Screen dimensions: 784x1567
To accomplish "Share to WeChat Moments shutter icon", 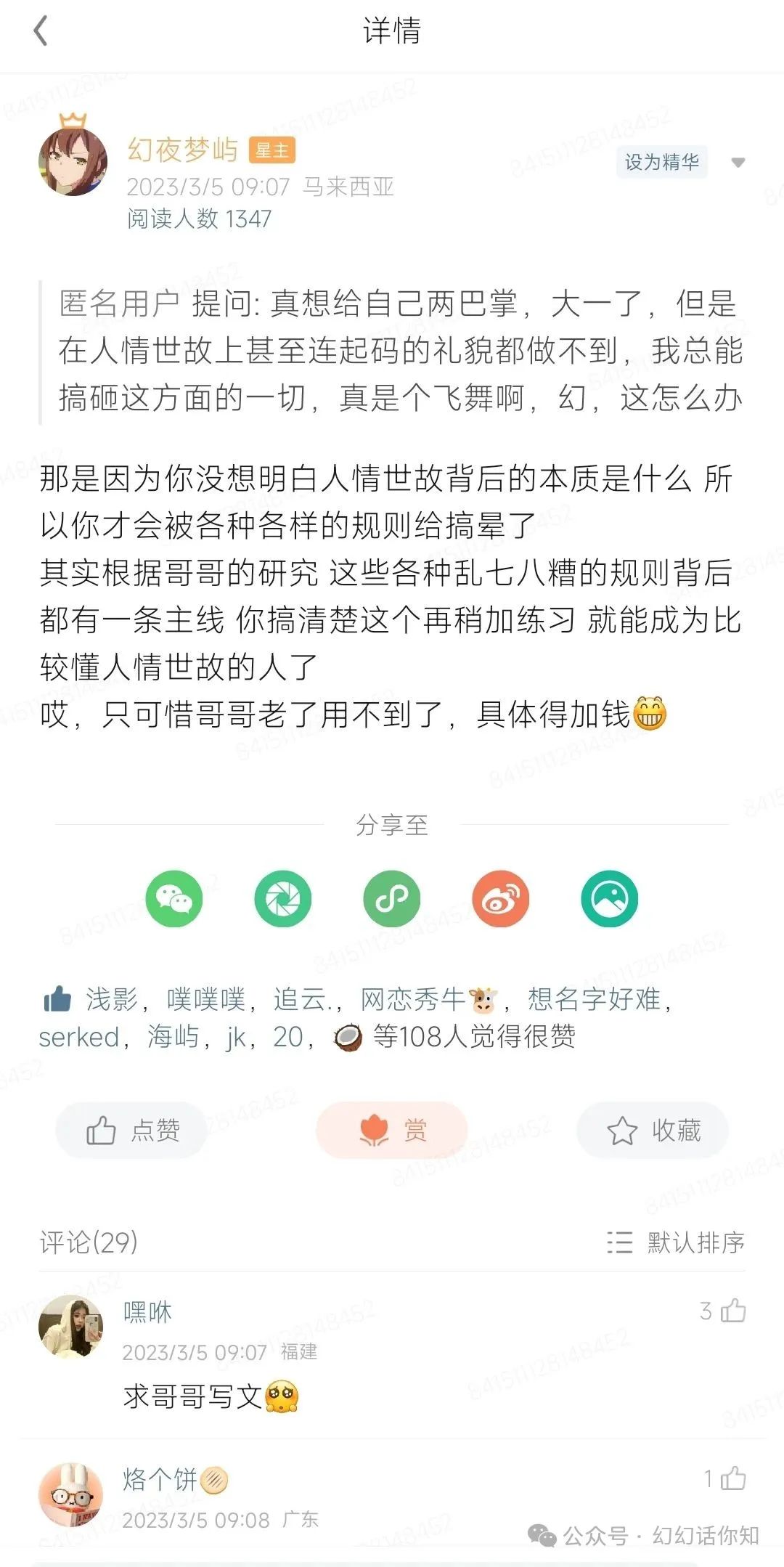I will (x=283, y=898).
